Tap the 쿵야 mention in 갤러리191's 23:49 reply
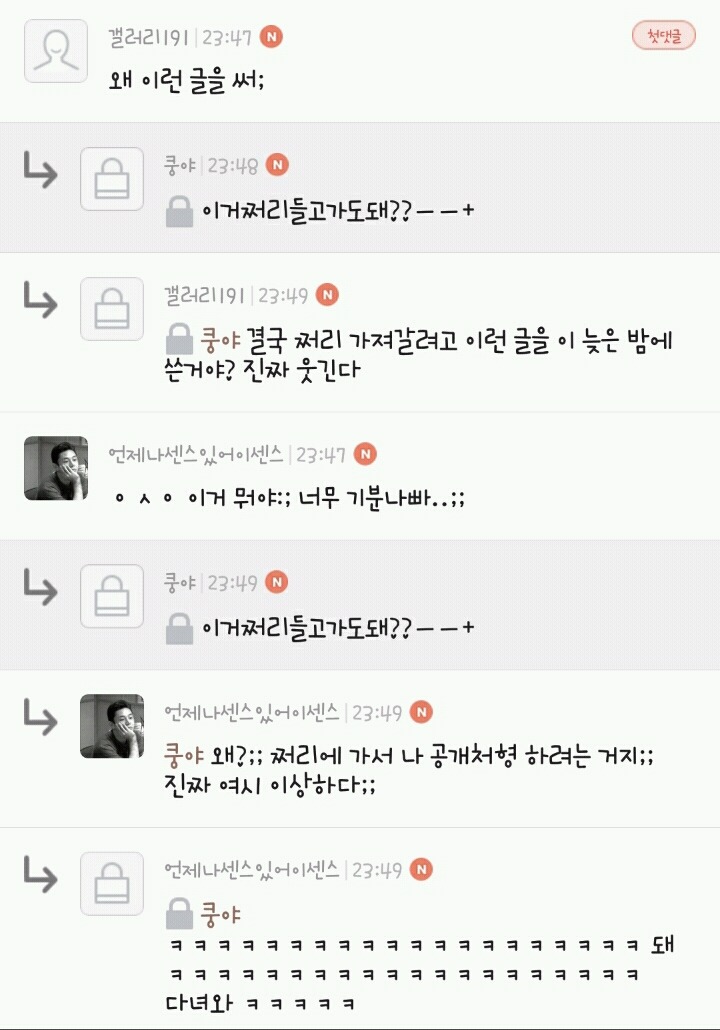Image resolution: width=720 pixels, height=1030 pixels. [220, 340]
